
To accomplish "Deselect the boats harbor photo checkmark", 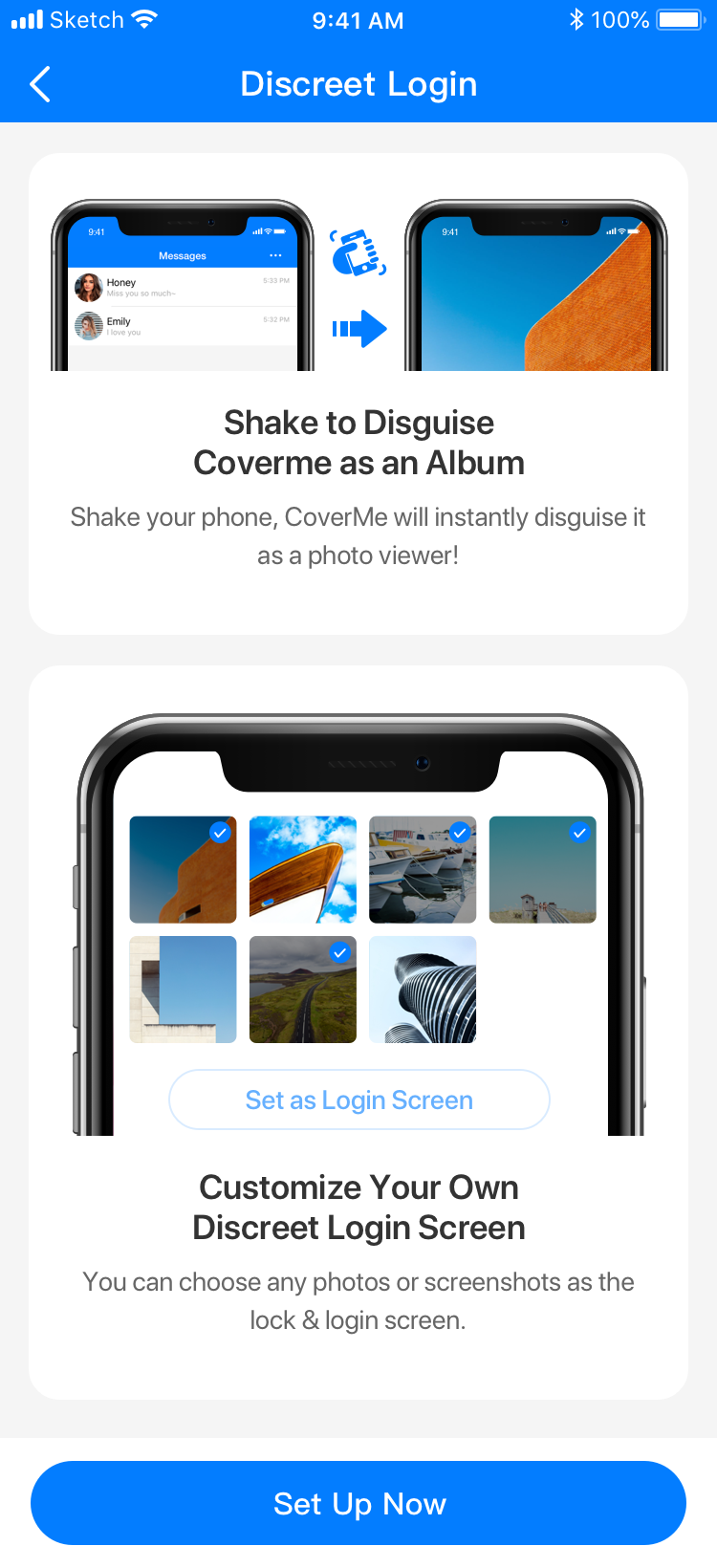I will click(460, 833).
